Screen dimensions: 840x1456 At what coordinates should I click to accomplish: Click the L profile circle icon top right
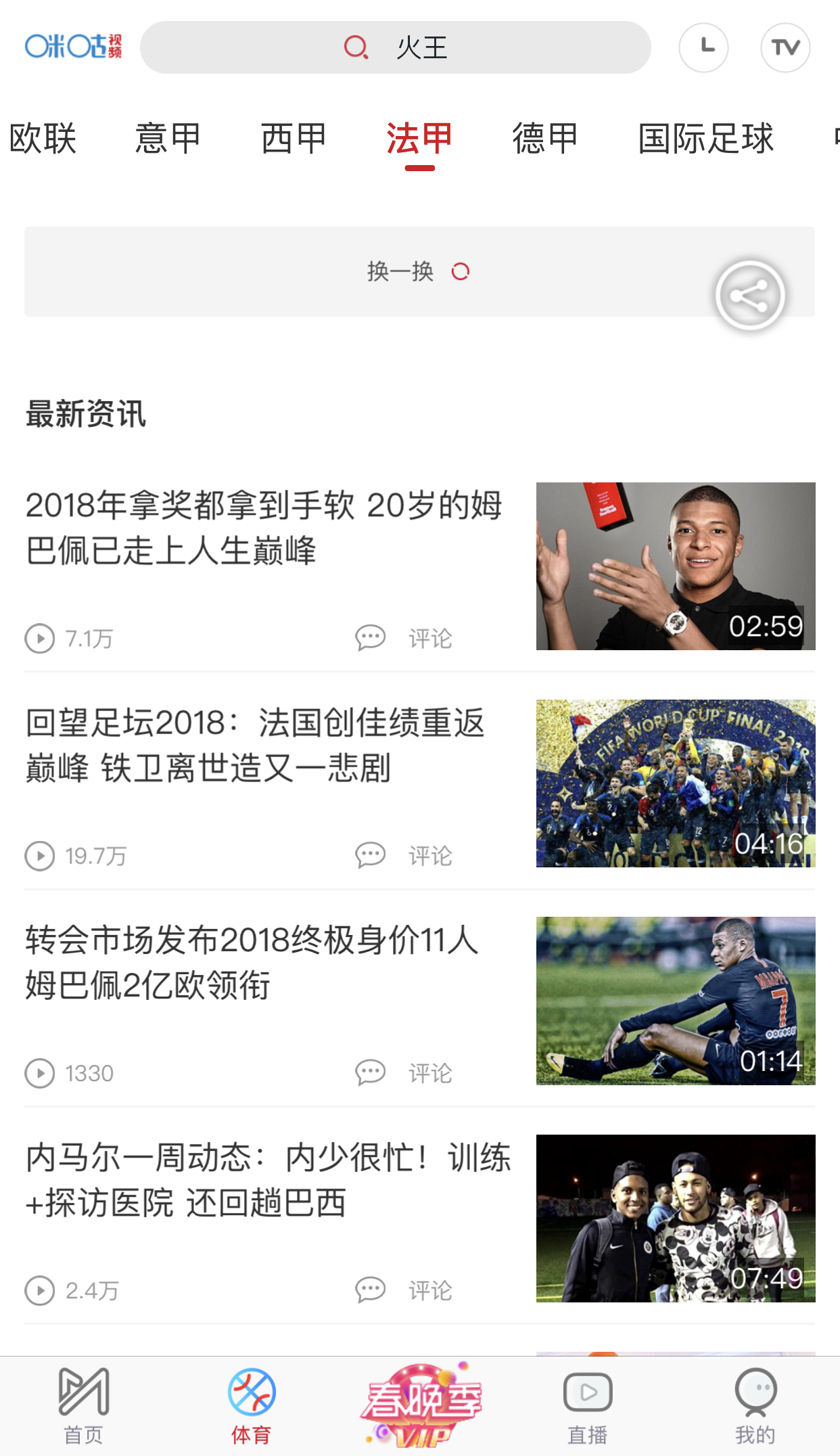(704, 47)
